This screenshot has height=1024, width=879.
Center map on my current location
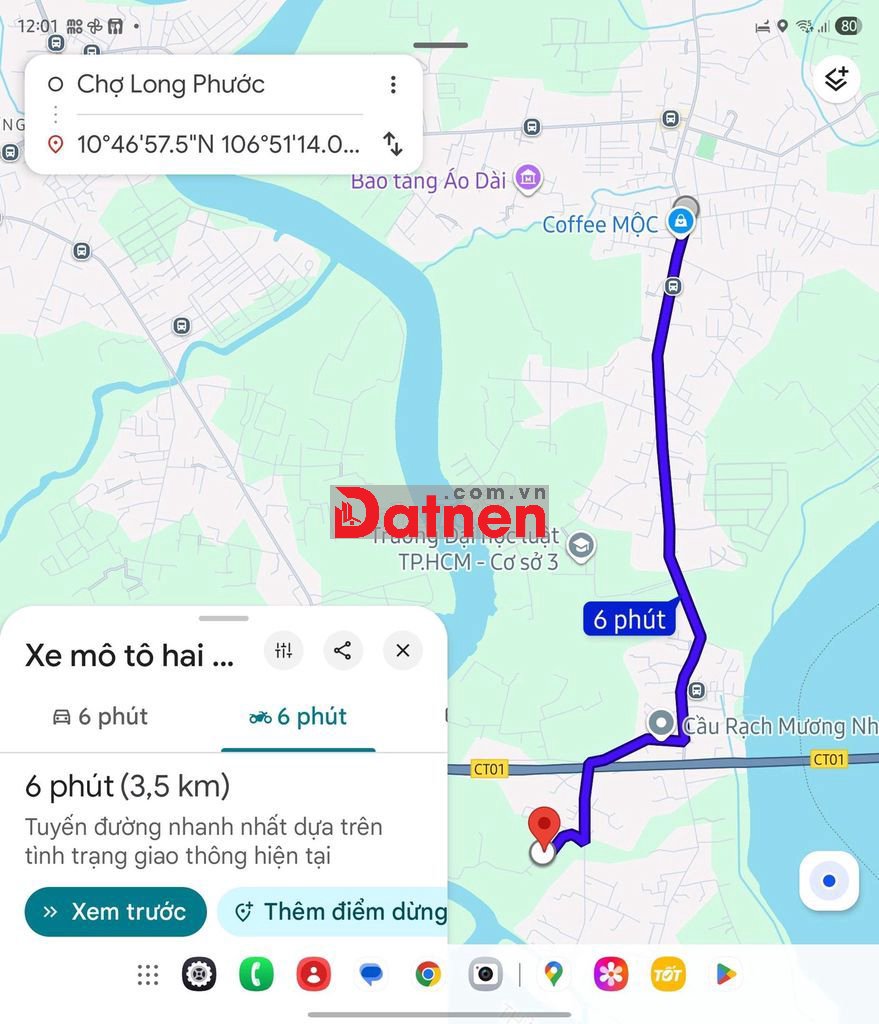pos(828,882)
